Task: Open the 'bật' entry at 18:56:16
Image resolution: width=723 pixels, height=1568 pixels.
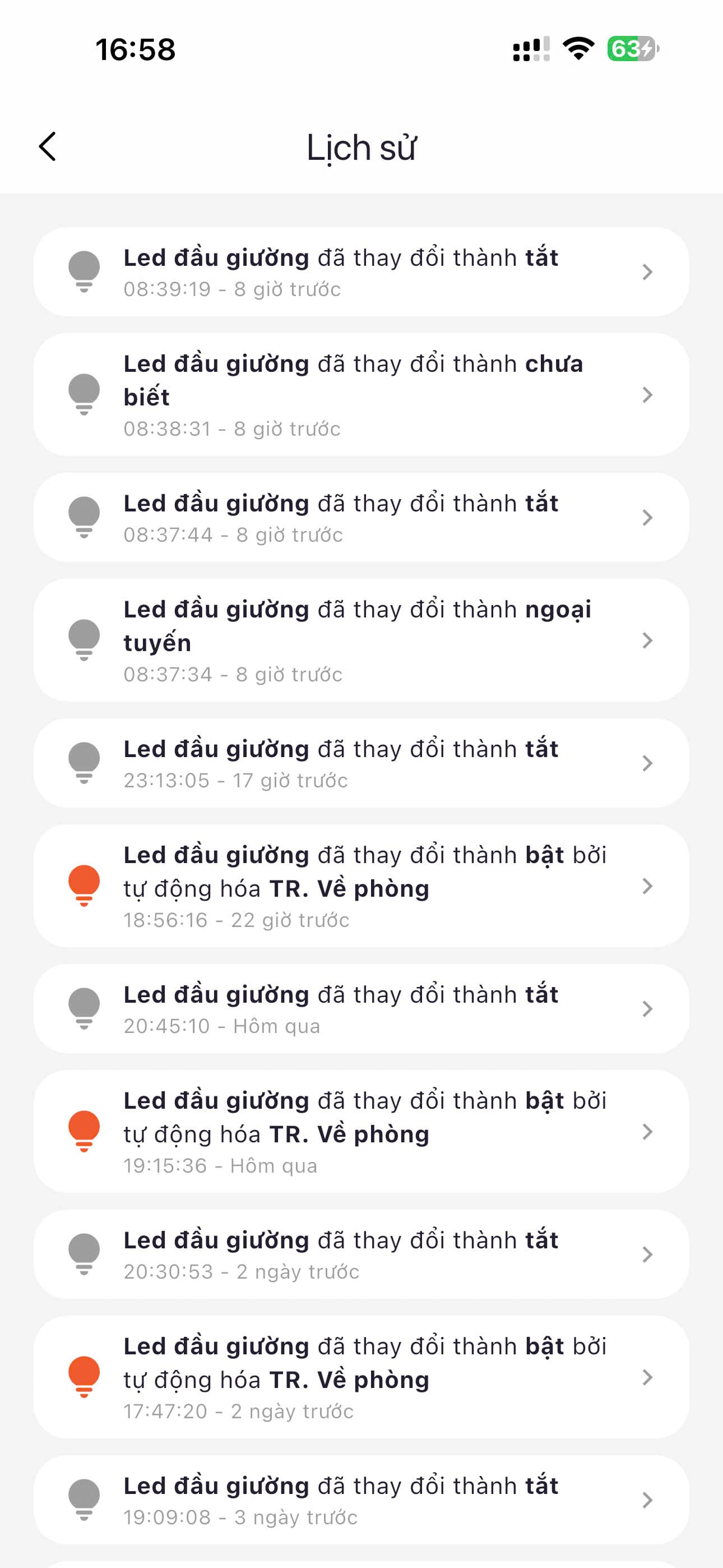Action: 361,886
